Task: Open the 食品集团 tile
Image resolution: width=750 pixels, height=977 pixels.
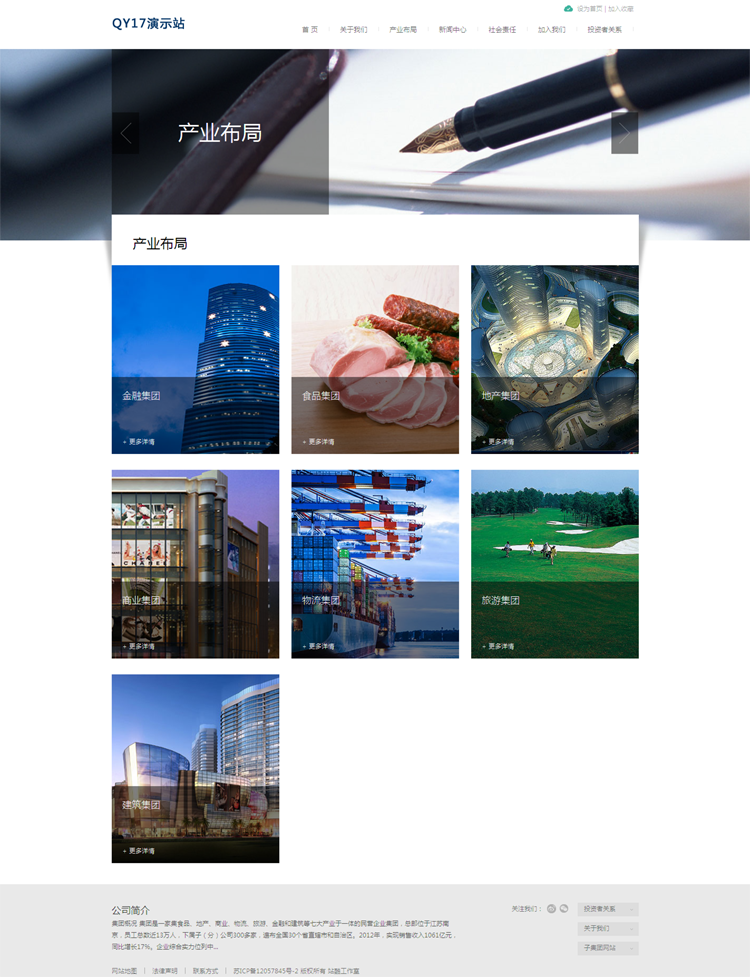Action: 375,360
